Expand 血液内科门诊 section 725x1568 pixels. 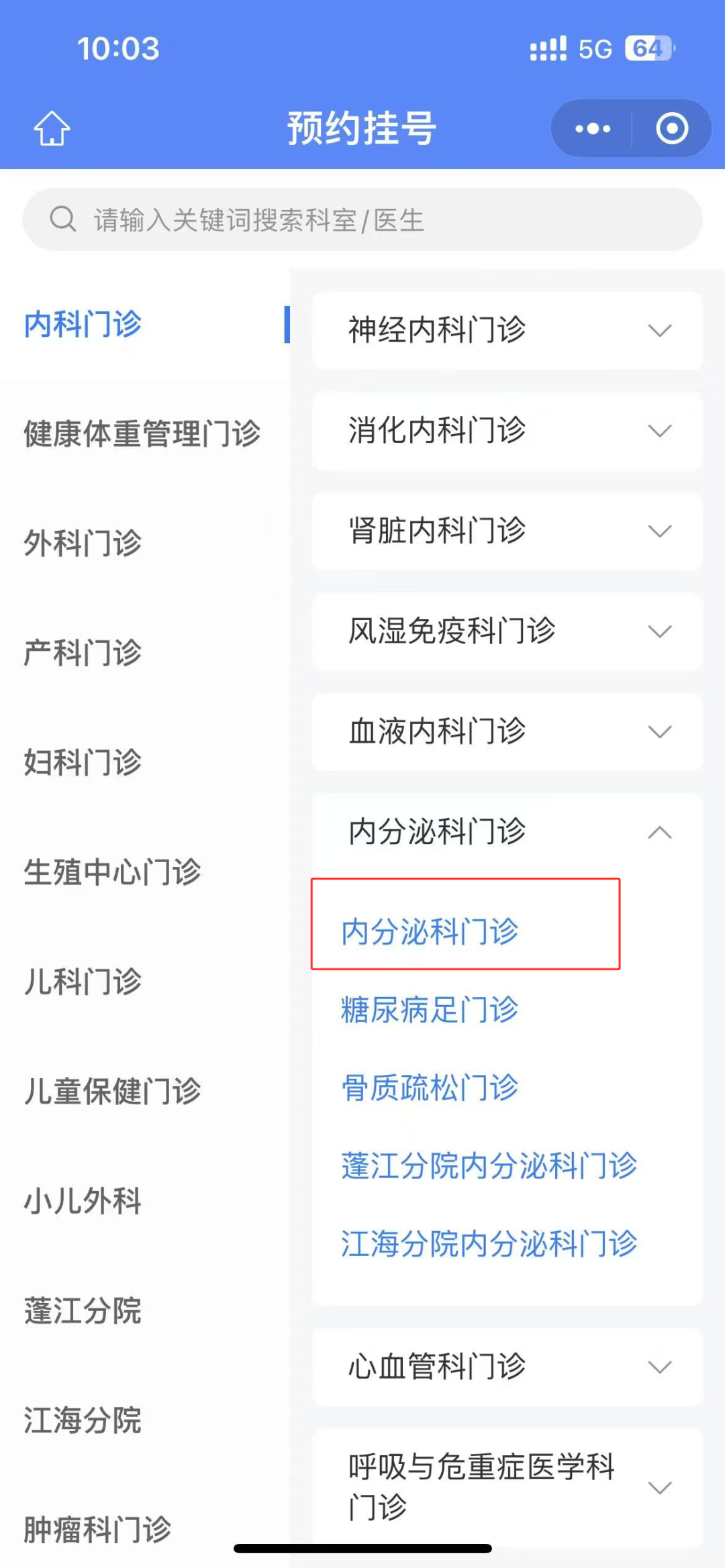(507, 731)
